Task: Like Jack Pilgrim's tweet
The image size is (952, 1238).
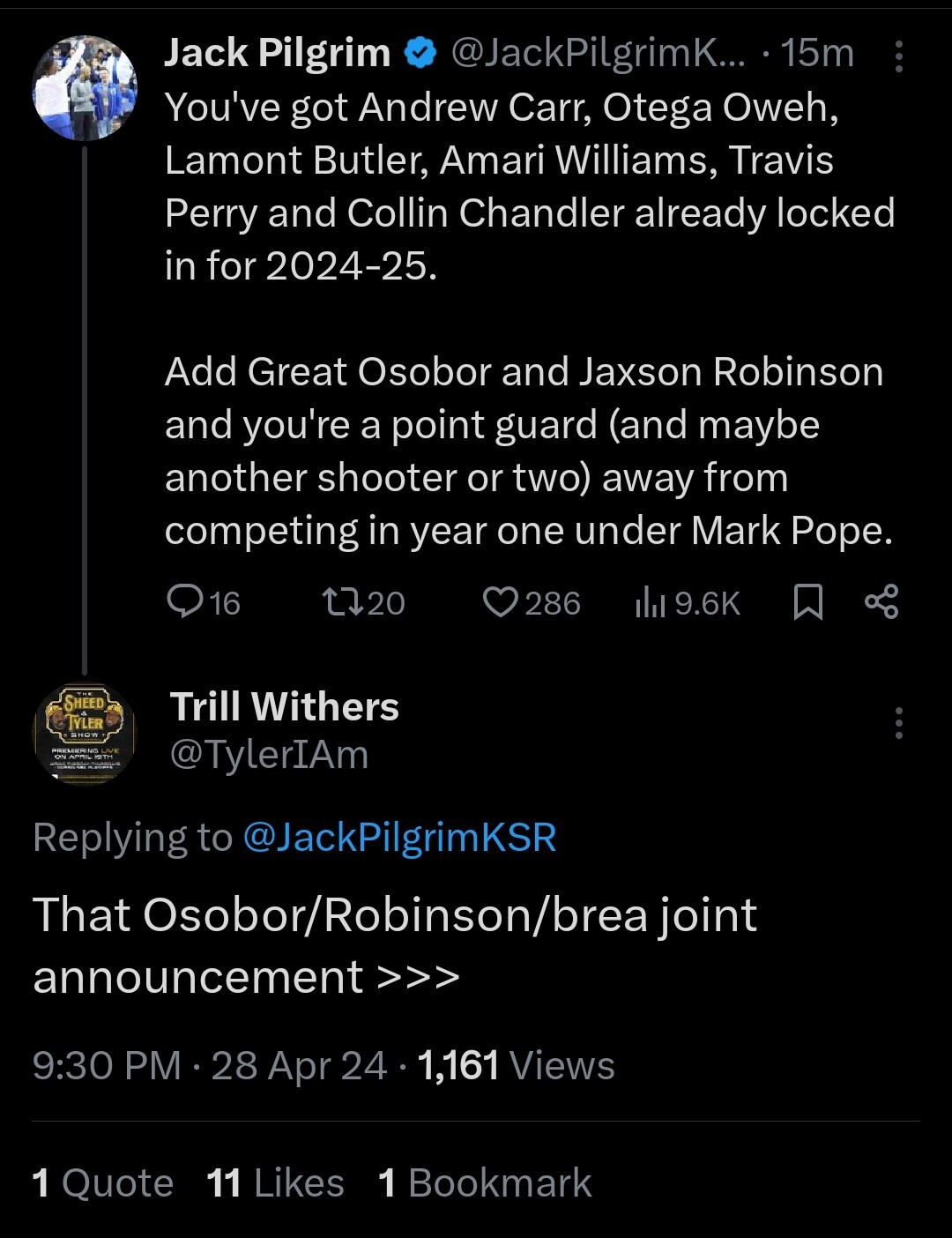Action: point(501,602)
